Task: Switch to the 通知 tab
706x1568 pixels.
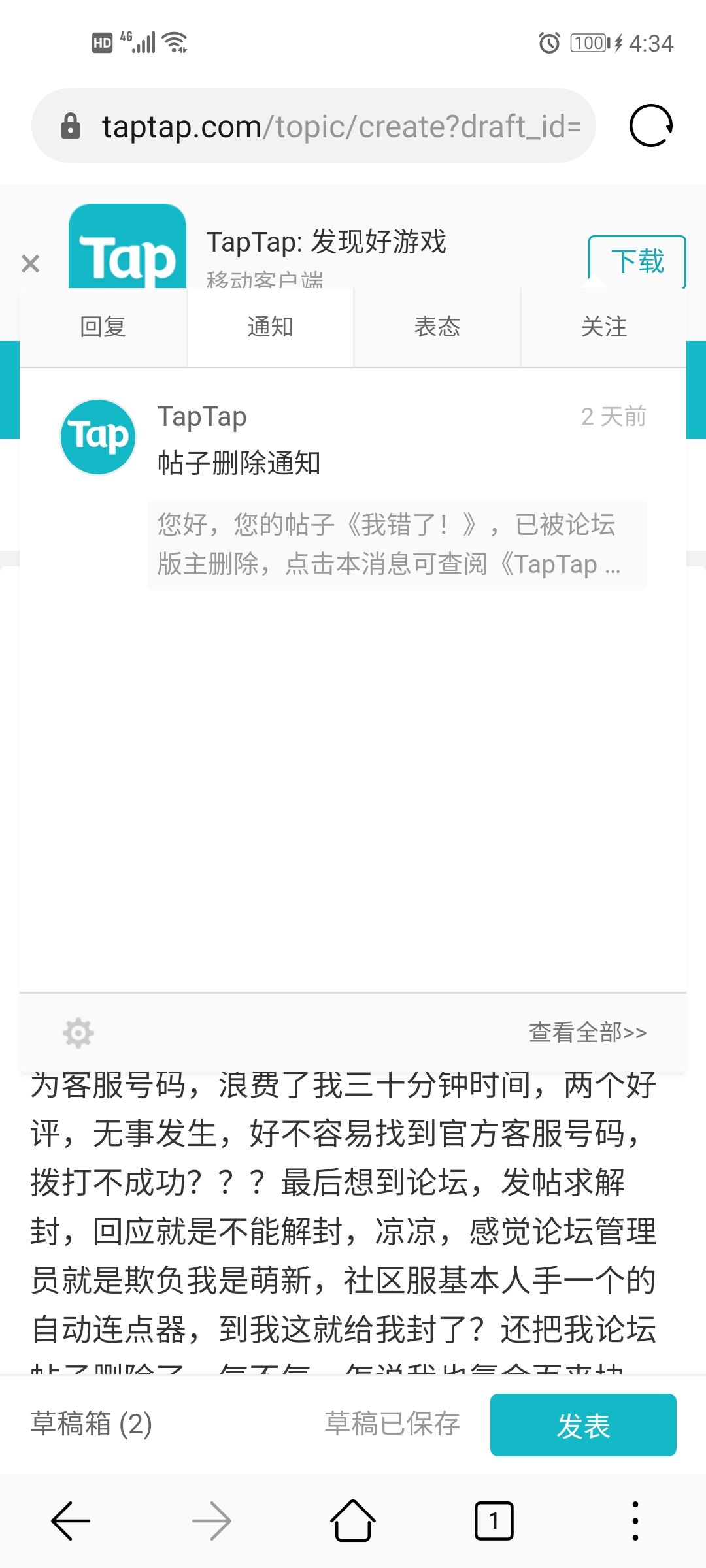Action: (x=269, y=327)
